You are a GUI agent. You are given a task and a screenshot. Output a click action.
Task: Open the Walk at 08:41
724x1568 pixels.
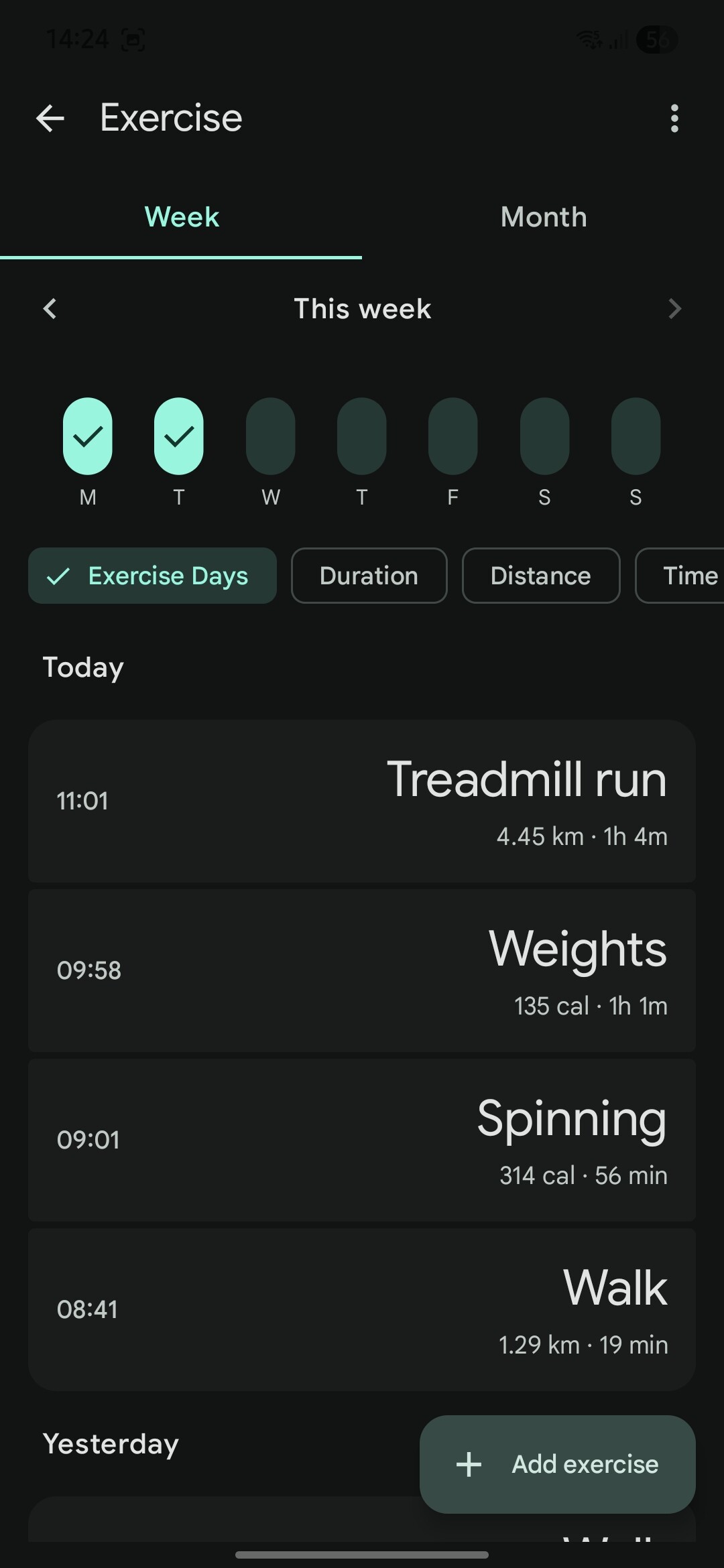[362, 1309]
